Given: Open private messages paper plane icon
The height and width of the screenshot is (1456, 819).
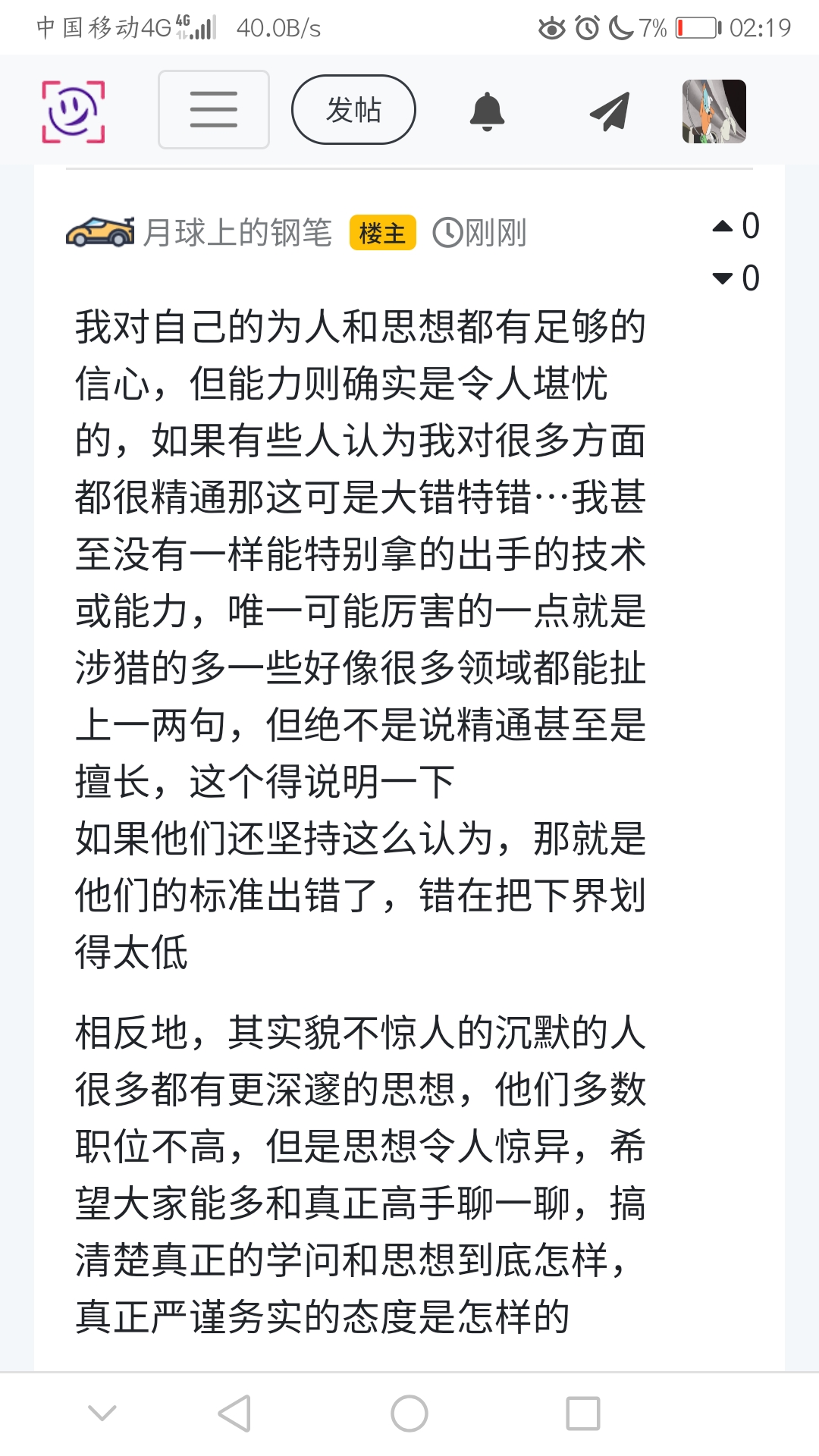Looking at the screenshot, I should pos(610,111).
